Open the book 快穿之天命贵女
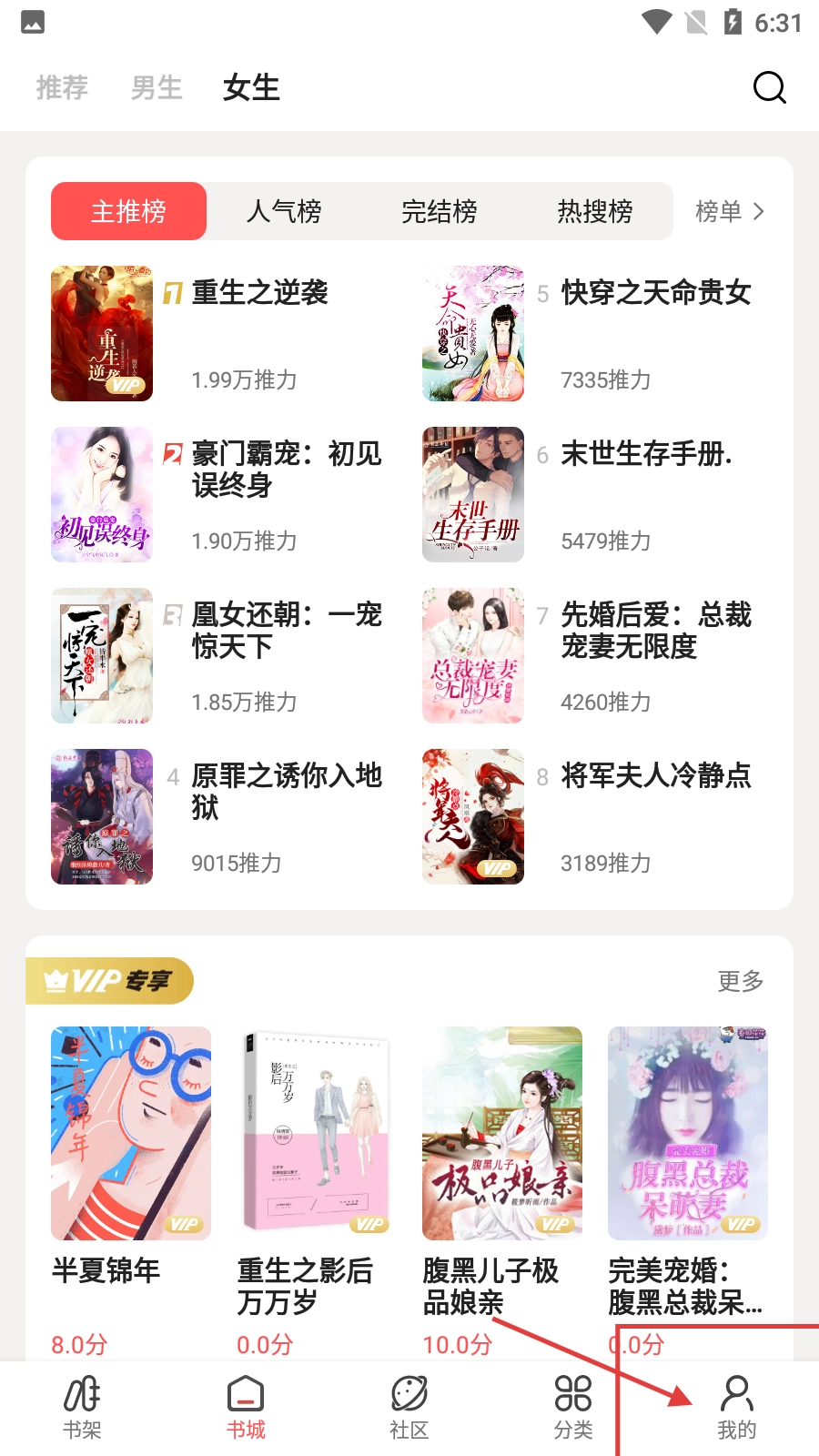Screen dimensions: 819x1456 coord(655,293)
